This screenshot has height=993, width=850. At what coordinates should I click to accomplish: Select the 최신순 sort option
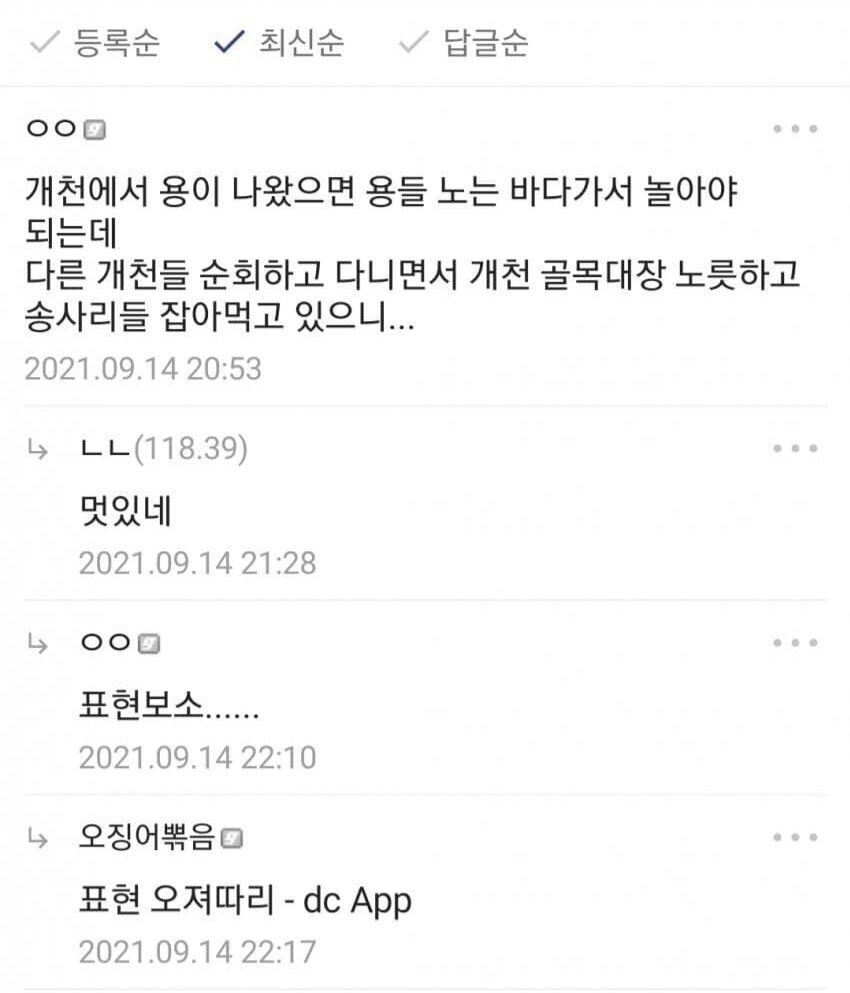279,43
